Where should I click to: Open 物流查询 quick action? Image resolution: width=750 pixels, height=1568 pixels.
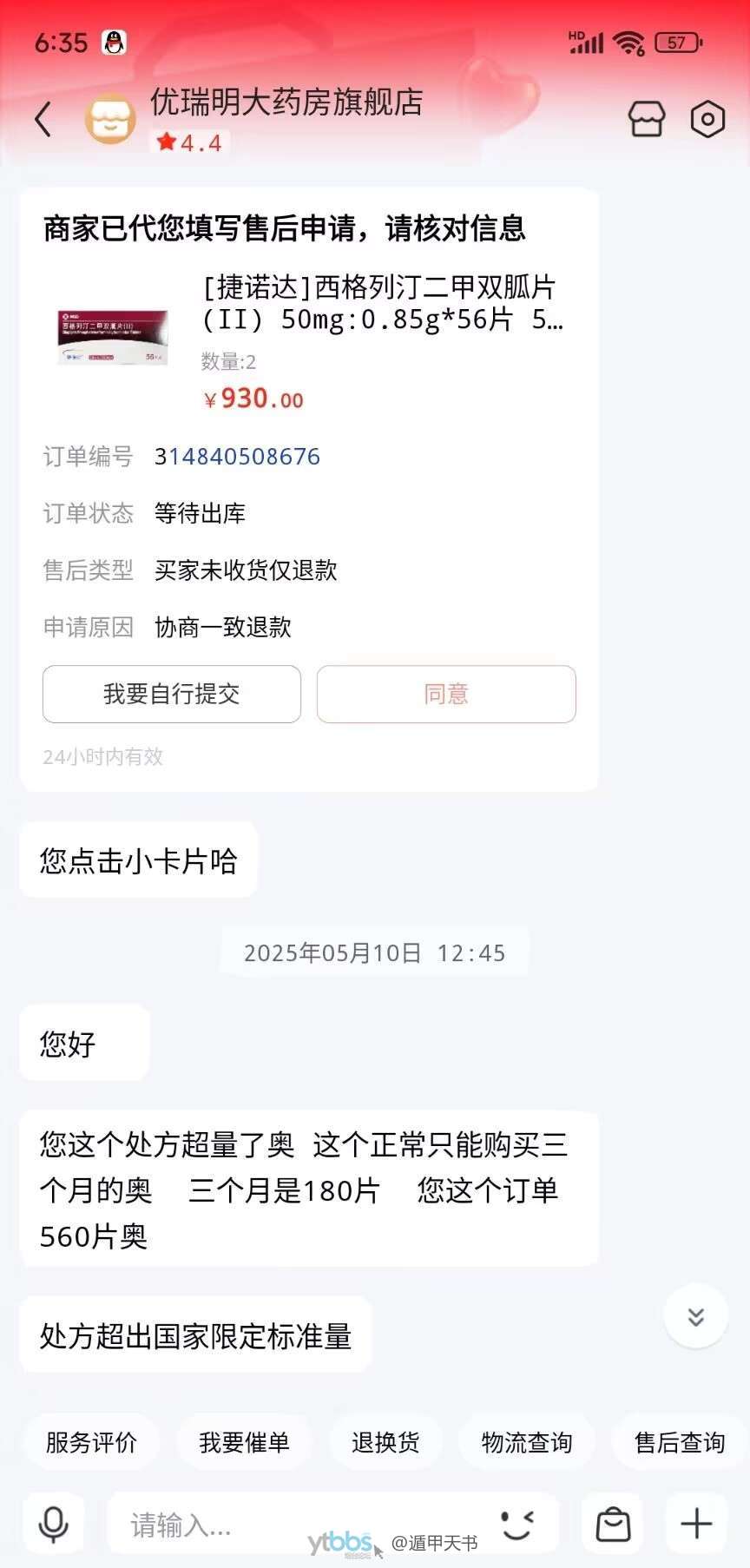(526, 1442)
